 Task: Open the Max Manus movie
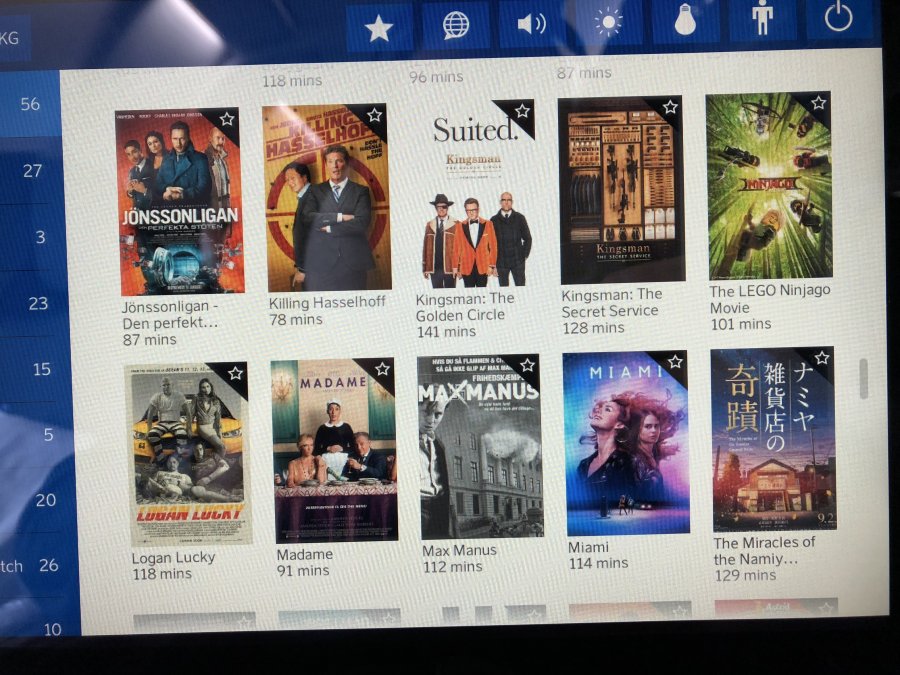[480, 447]
